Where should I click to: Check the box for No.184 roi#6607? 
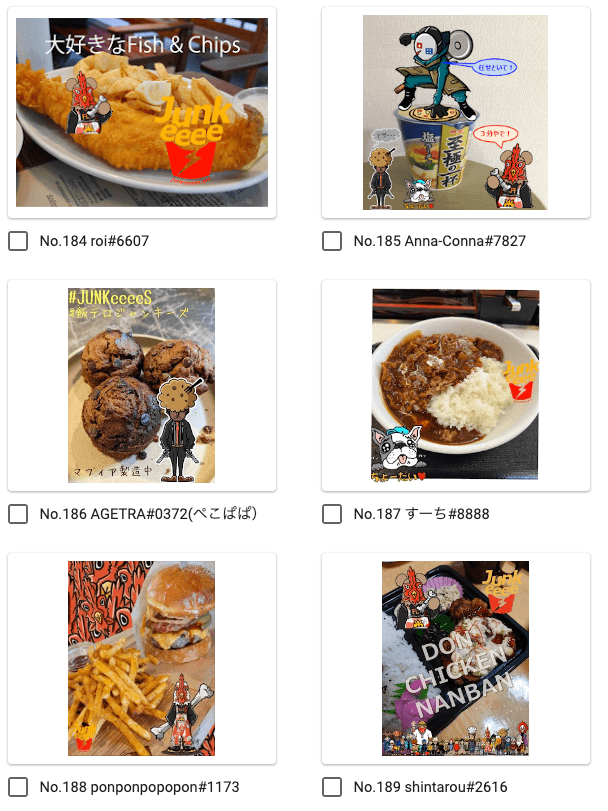tap(18, 241)
